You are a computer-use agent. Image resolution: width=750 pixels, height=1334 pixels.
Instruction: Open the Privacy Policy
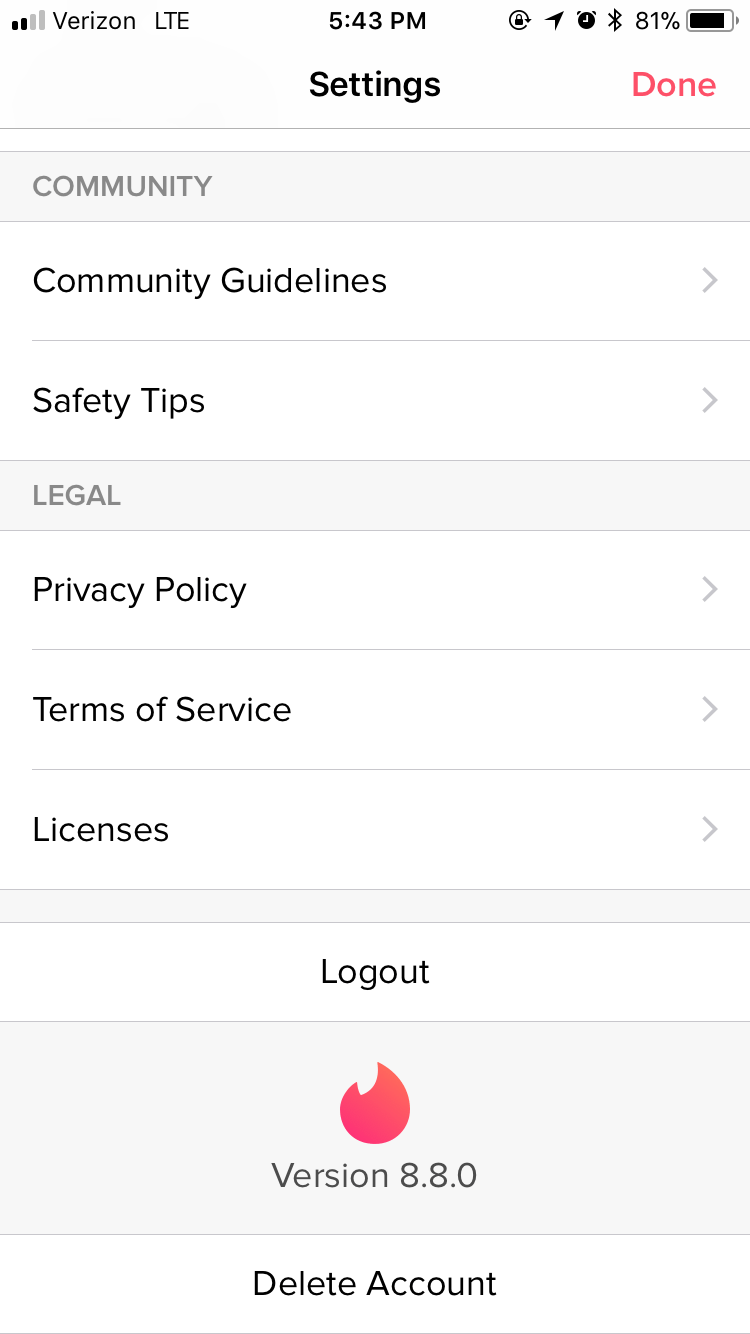(375, 590)
